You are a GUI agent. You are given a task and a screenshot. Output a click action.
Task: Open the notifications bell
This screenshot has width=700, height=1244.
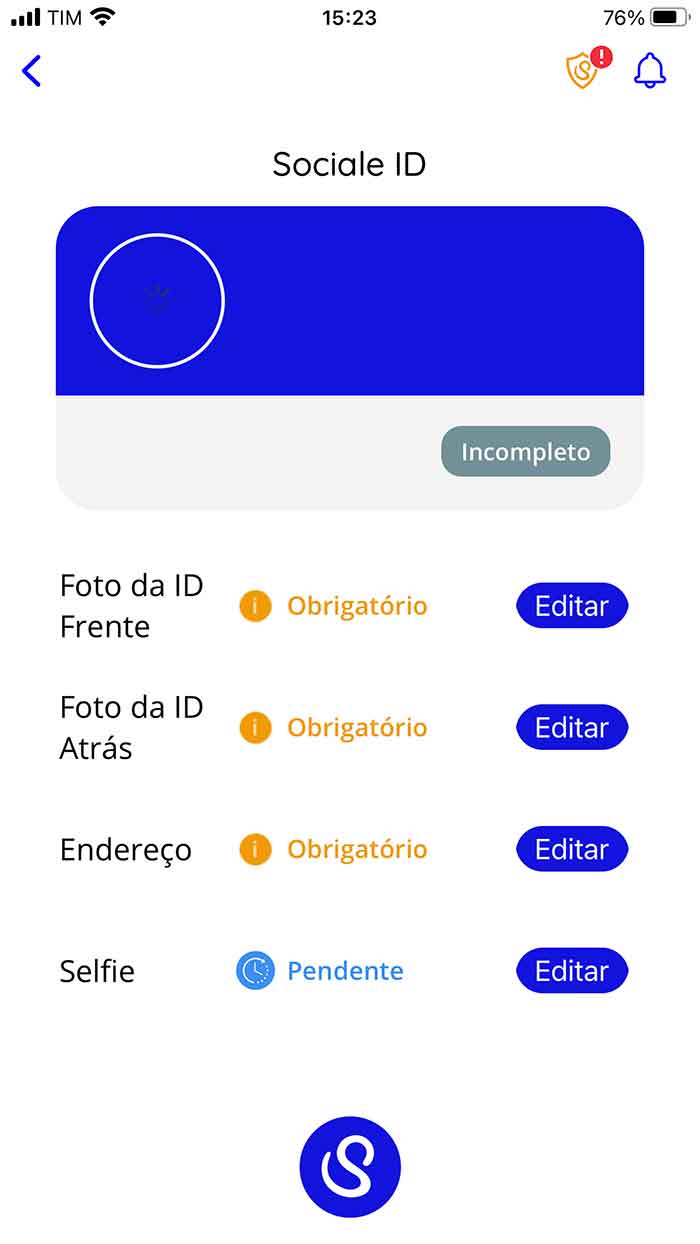click(x=650, y=70)
